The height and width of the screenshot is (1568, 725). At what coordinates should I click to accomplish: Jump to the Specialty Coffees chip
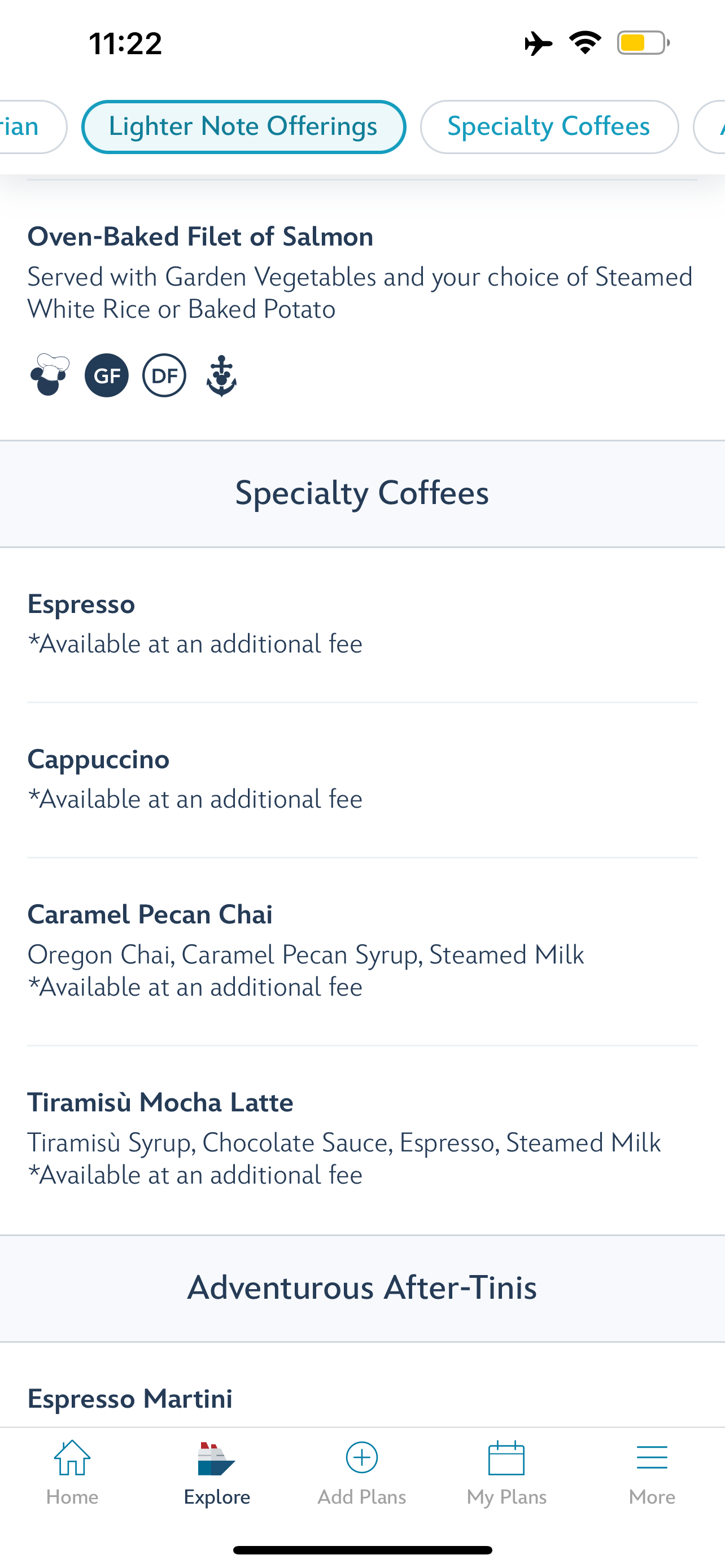[x=549, y=126]
